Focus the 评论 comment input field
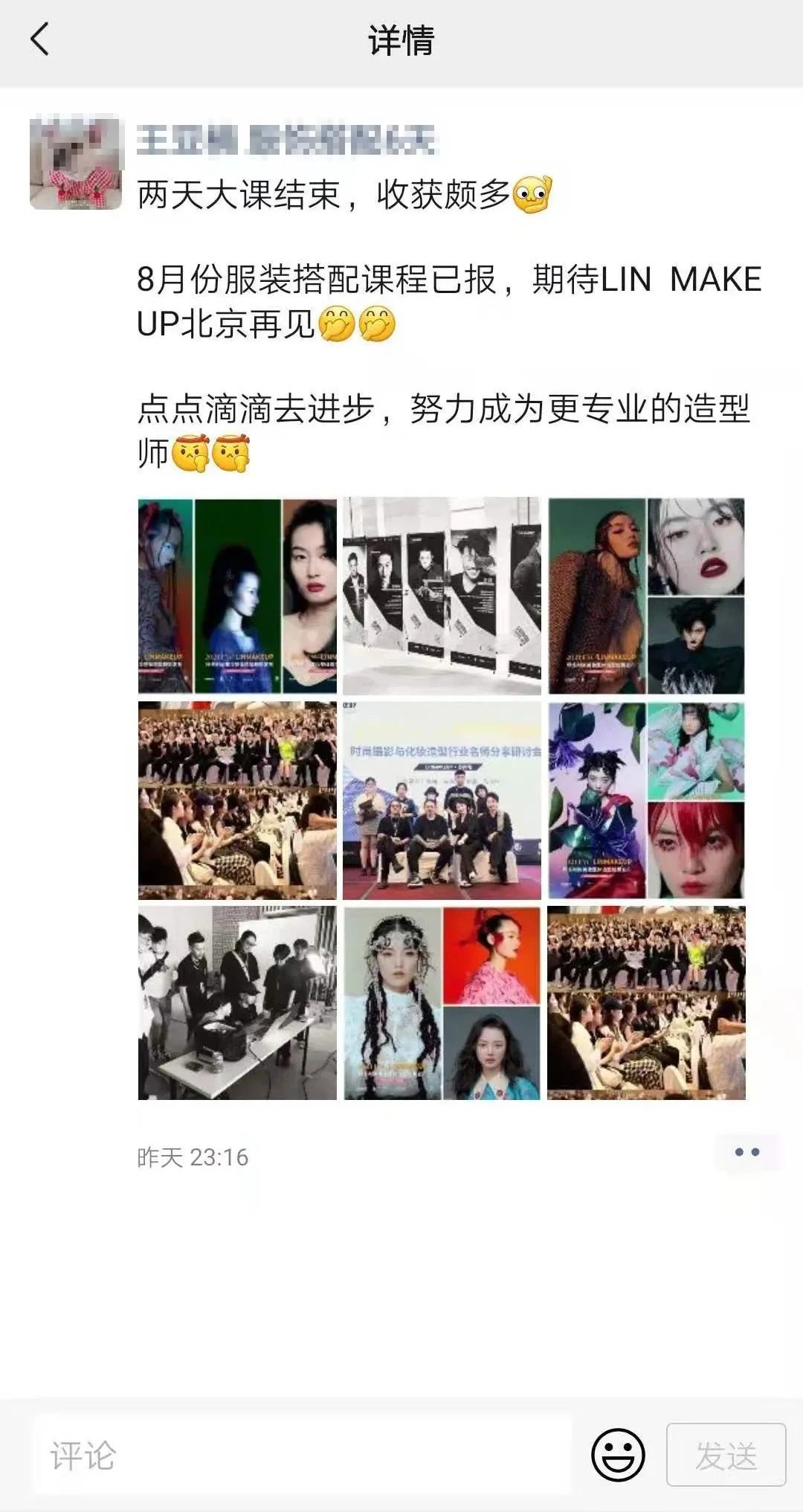The image size is (803, 1512). coord(301,1455)
